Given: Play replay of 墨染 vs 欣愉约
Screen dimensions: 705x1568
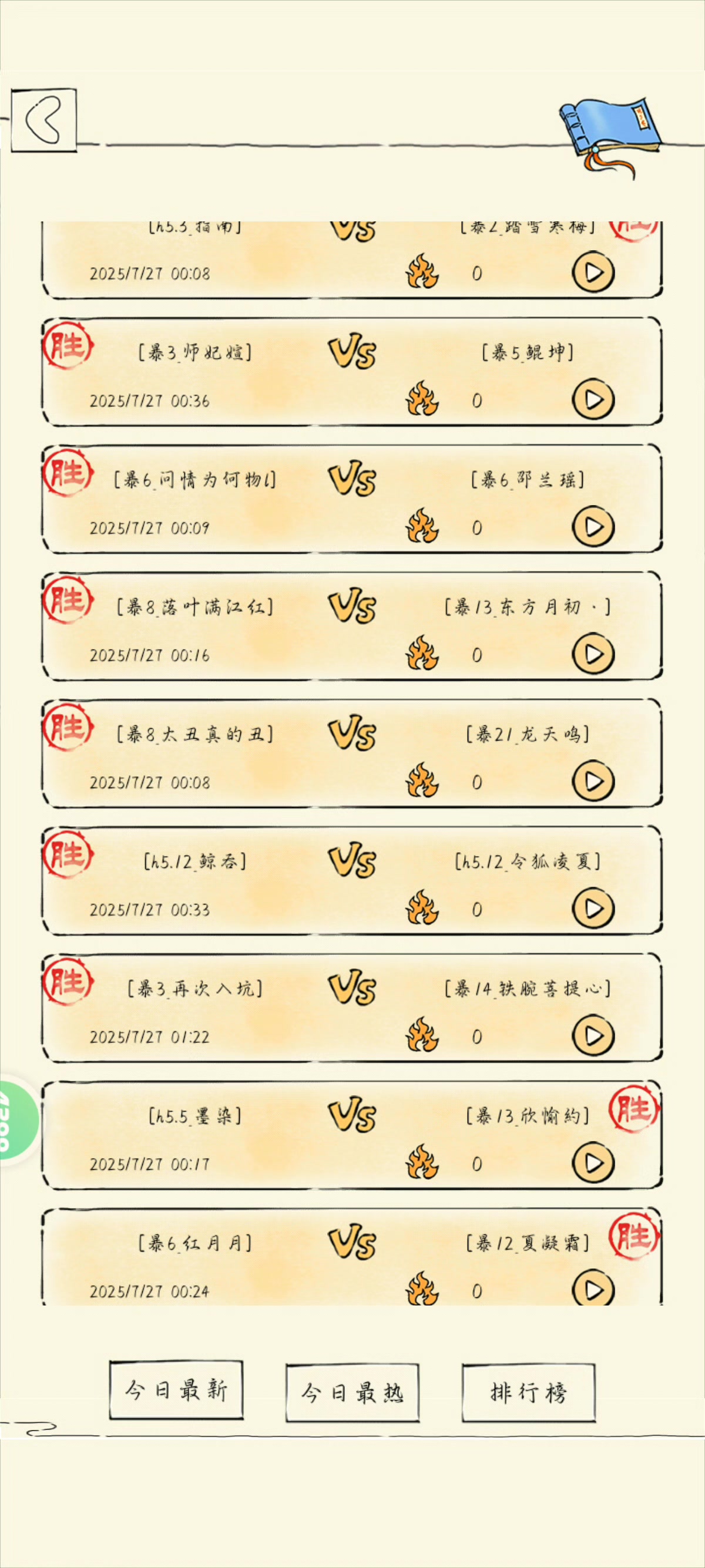Looking at the screenshot, I should click(593, 1163).
